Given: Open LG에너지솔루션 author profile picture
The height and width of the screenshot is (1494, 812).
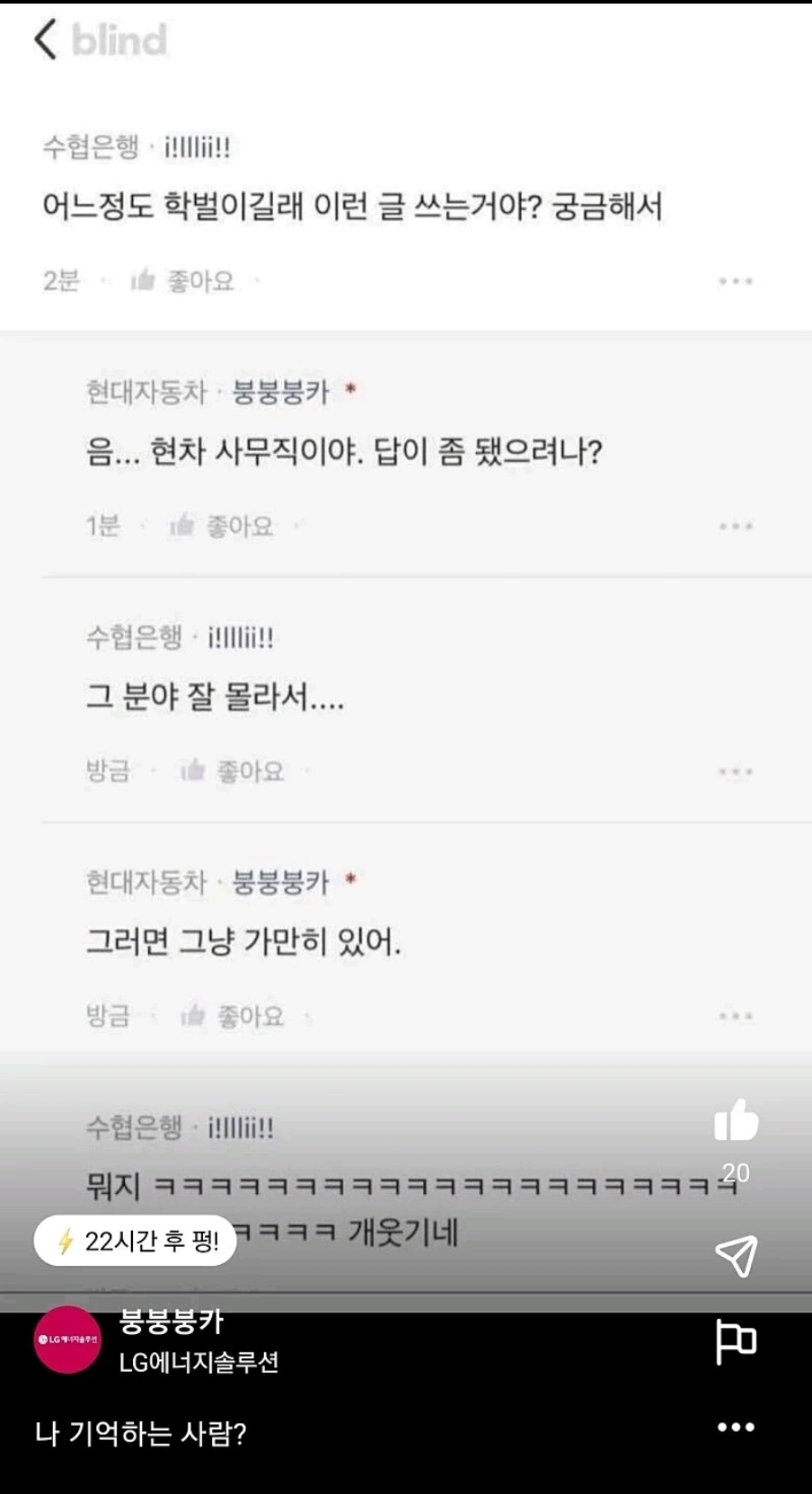Looking at the screenshot, I should coord(67,1339).
